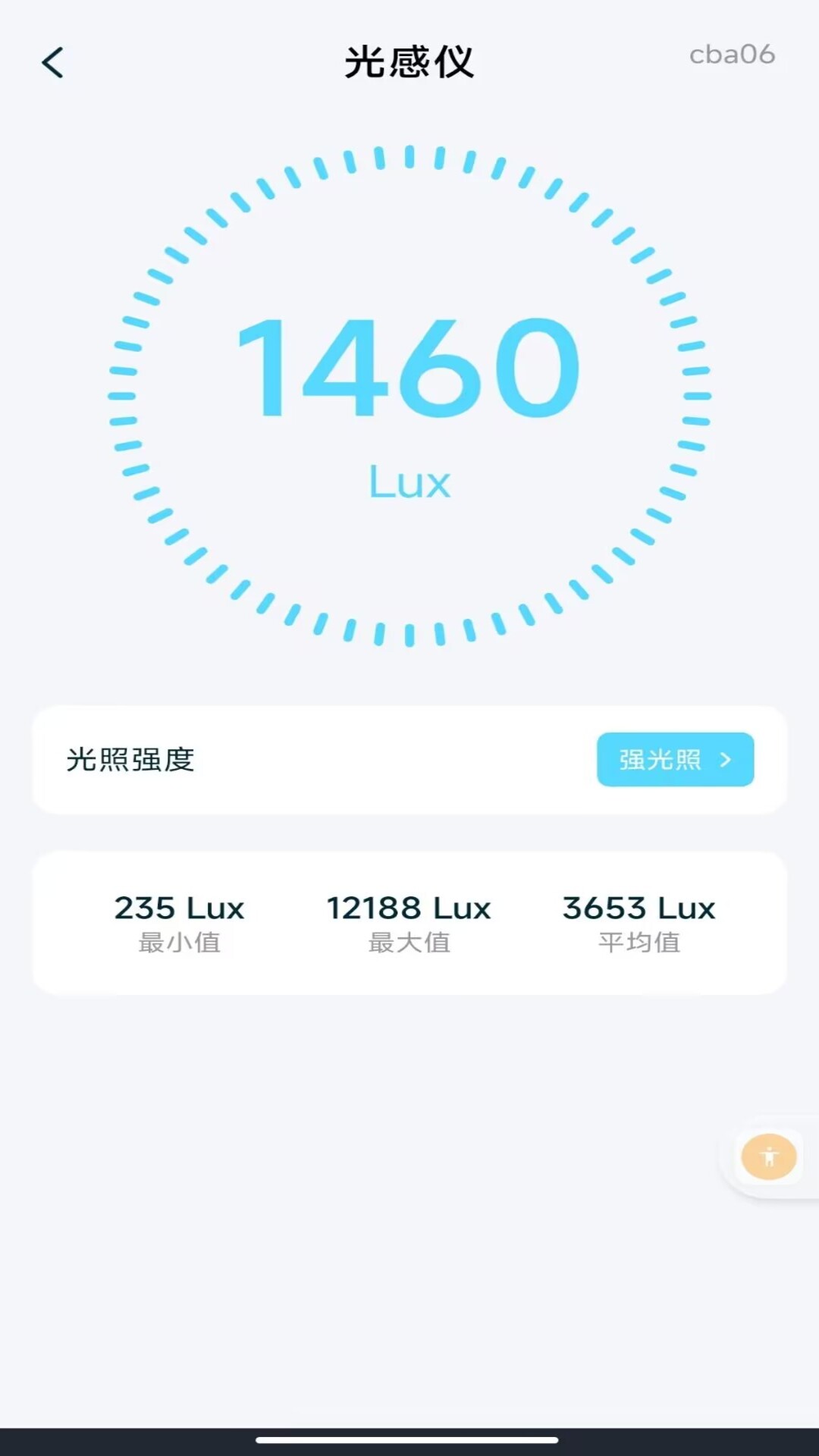
Task: Expand the statistics summary card
Action: (x=409, y=921)
